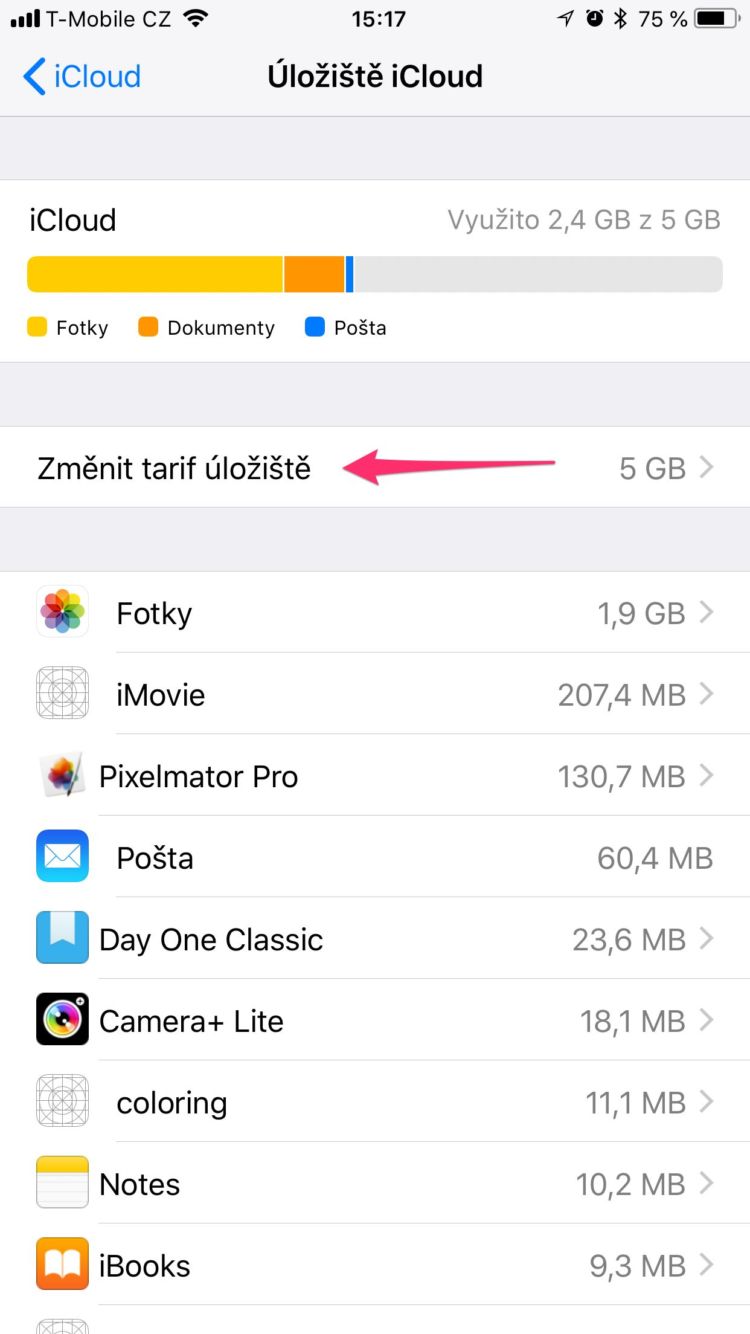The image size is (750, 1334).
Task: Select the coloring app row
Action: point(374,1103)
